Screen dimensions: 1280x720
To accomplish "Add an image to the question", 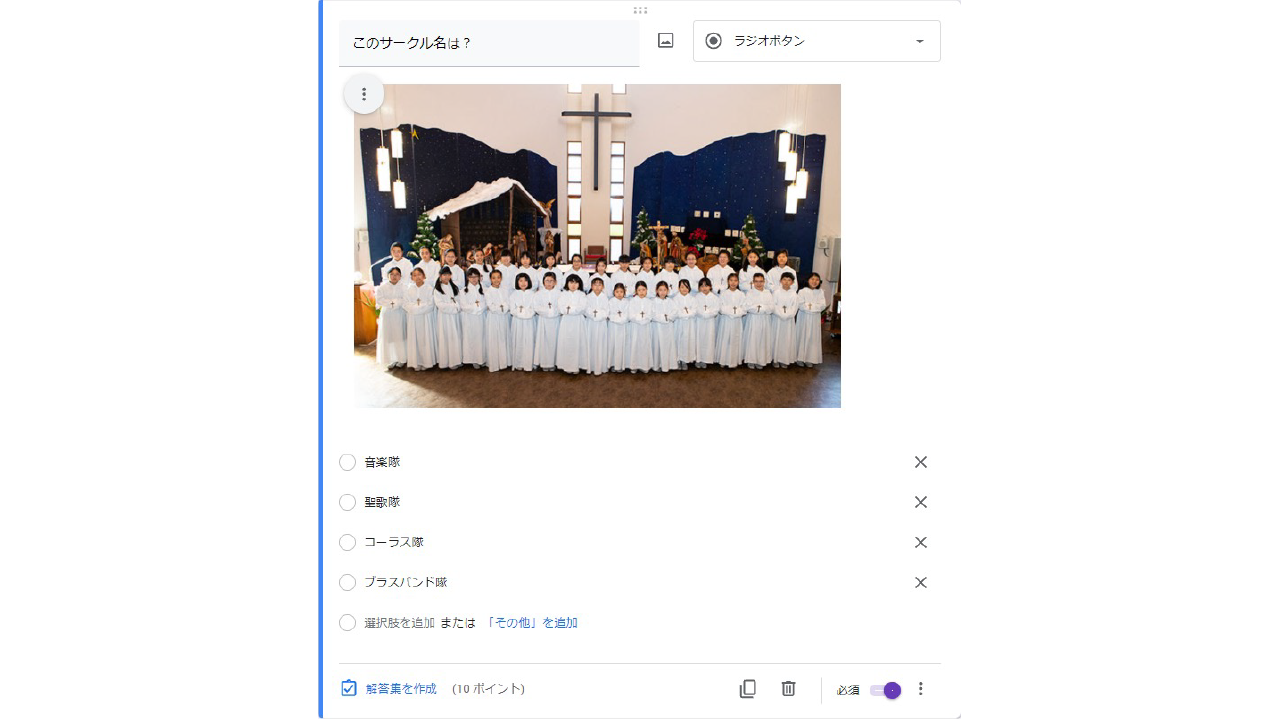I will click(x=666, y=41).
